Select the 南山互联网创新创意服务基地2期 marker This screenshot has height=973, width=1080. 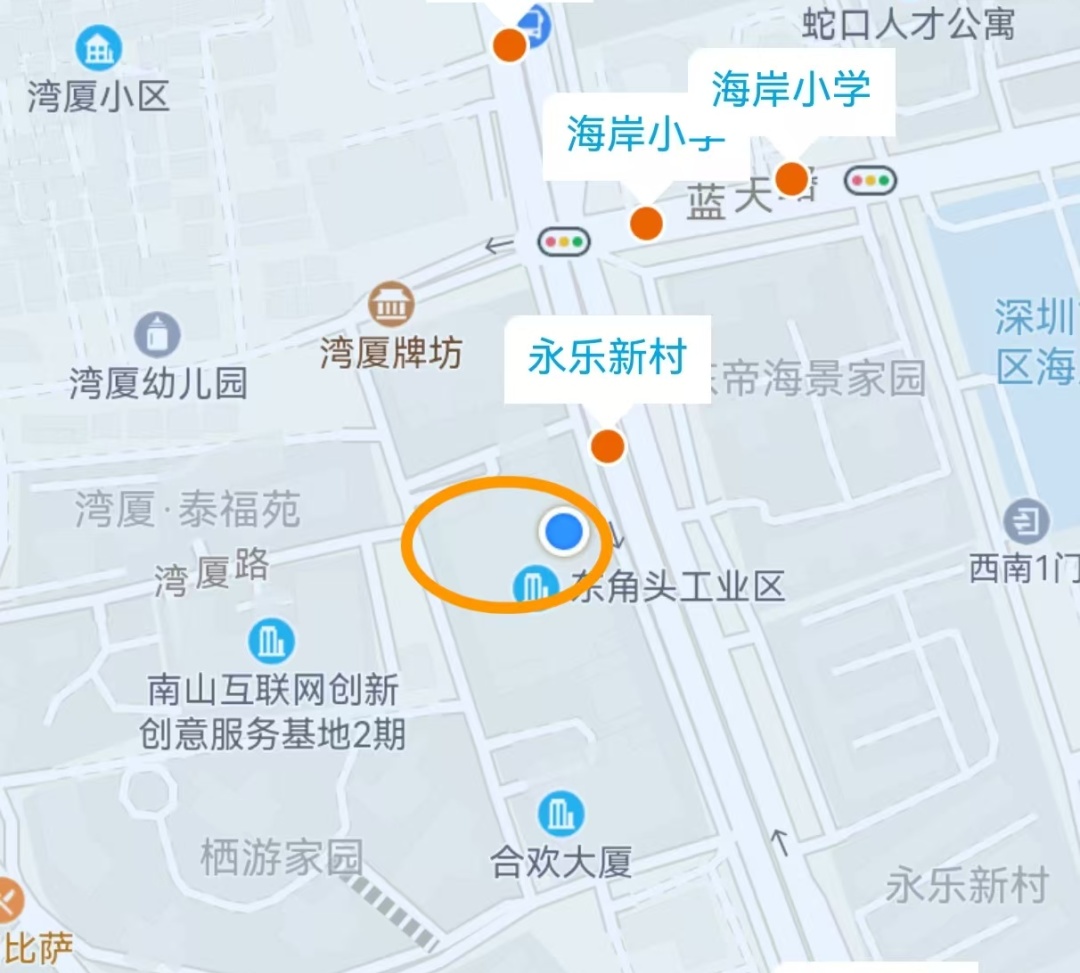tap(271, 641)
